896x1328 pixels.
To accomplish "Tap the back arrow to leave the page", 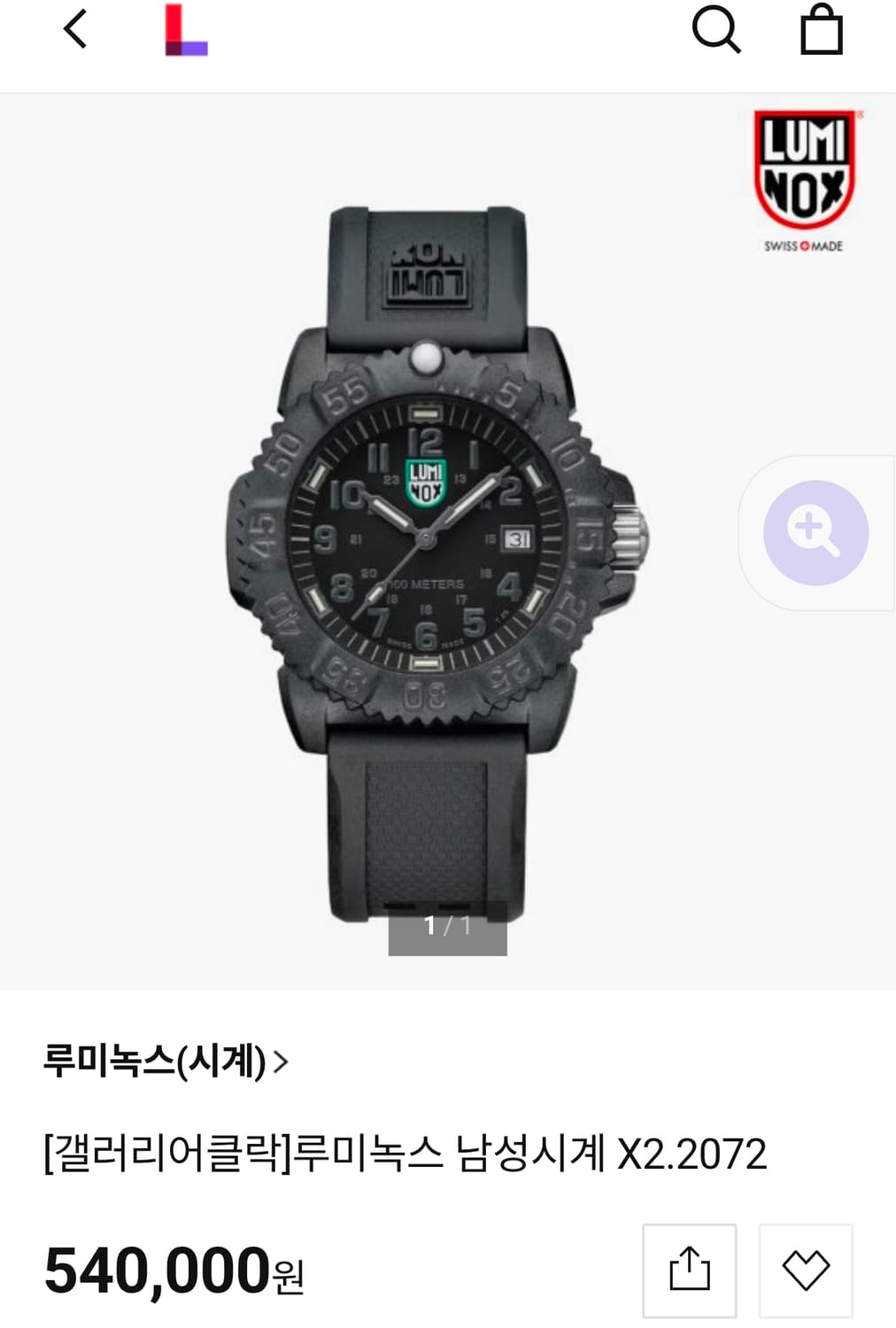I will pos(75,30).
